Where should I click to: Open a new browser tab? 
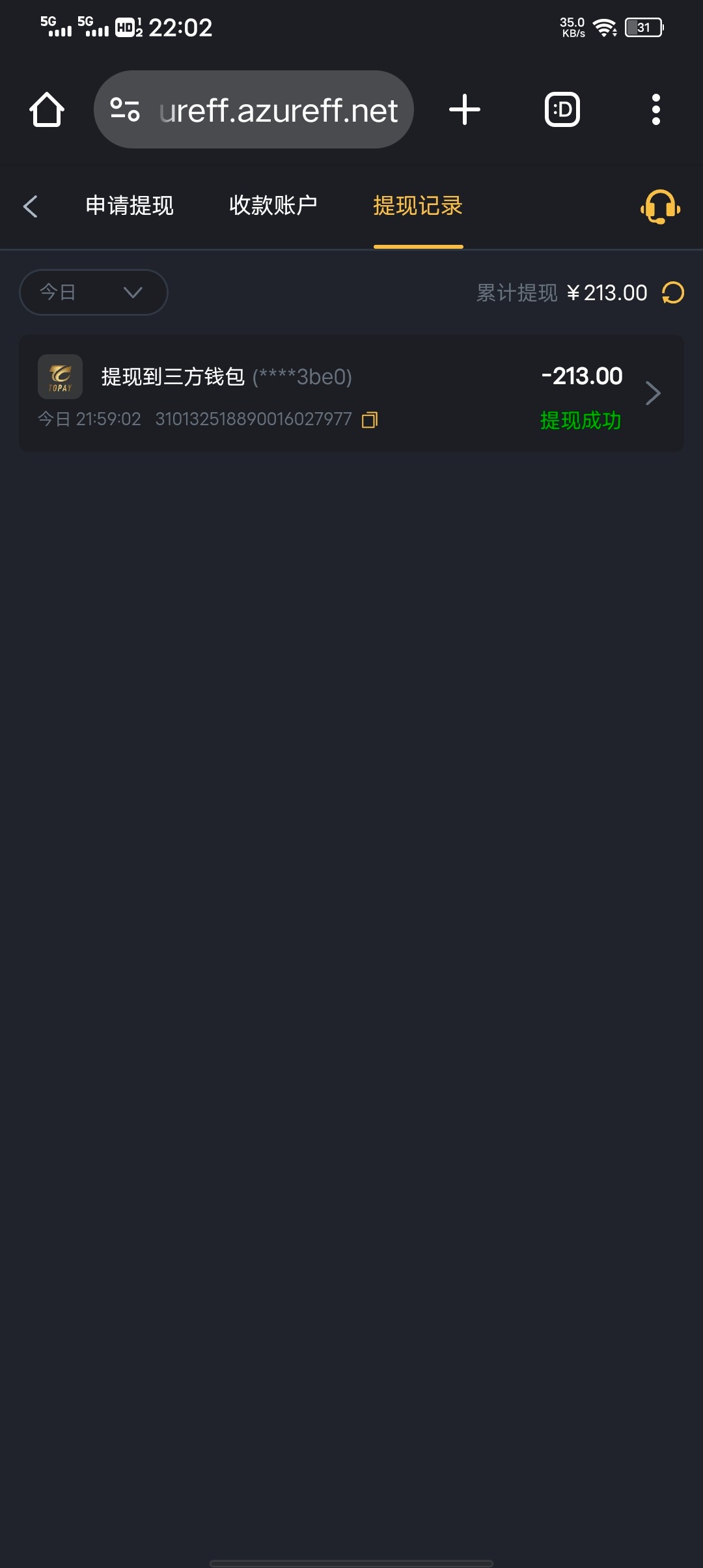pos(465,109)
